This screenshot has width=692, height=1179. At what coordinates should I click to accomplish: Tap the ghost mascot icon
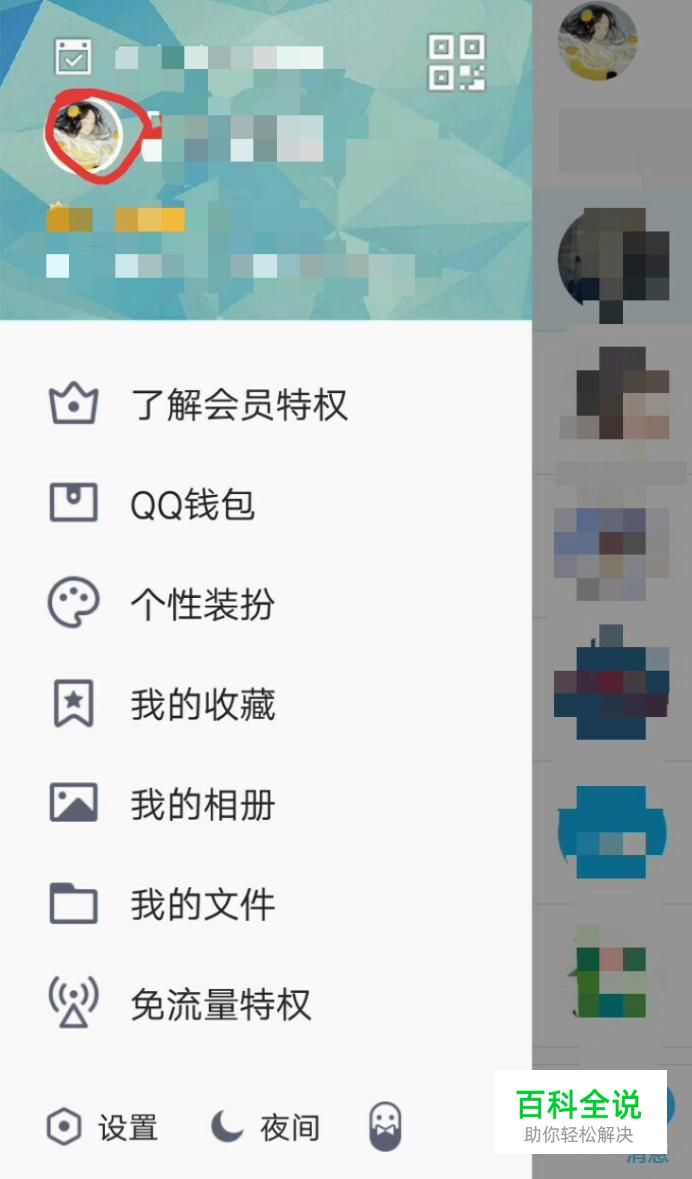coord(386,1127)
